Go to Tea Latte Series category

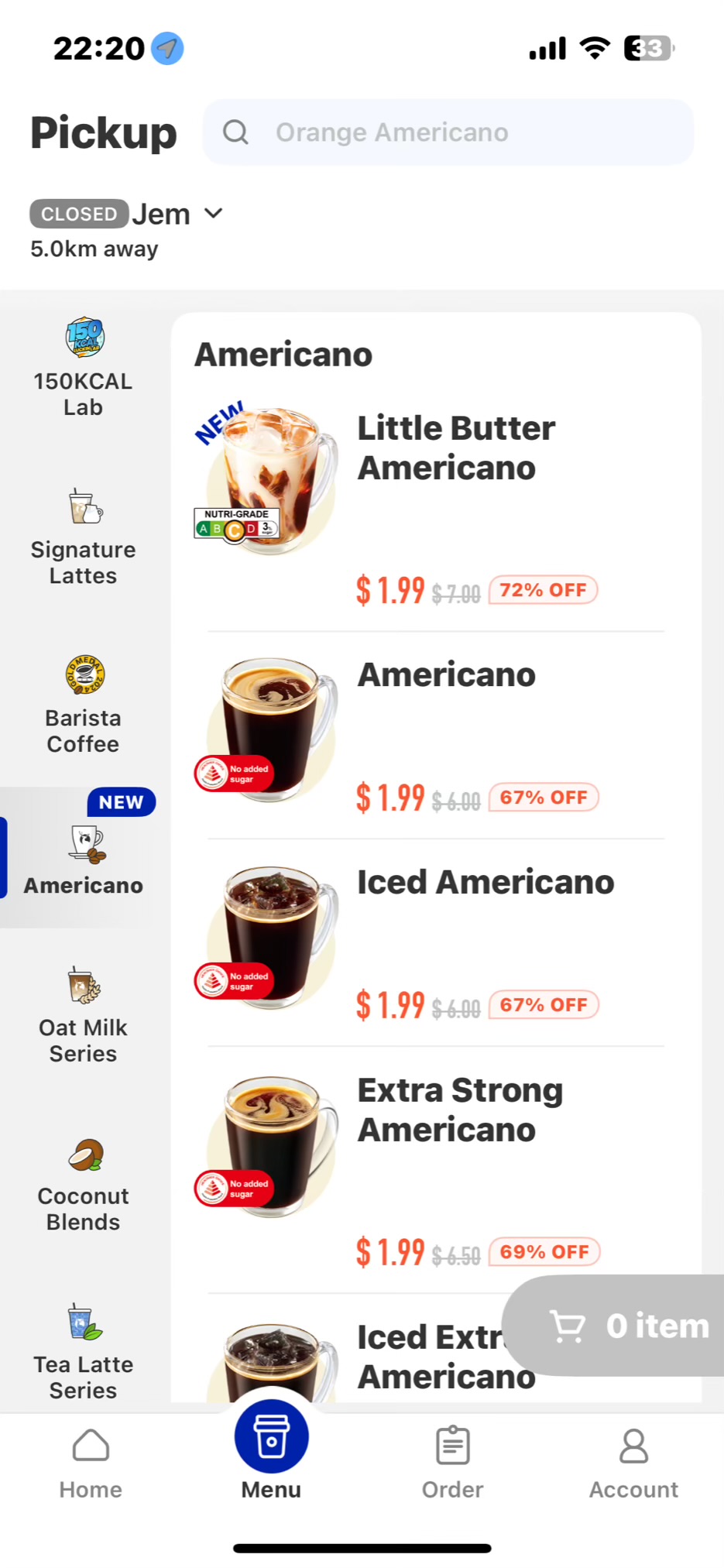[84, 1351]
